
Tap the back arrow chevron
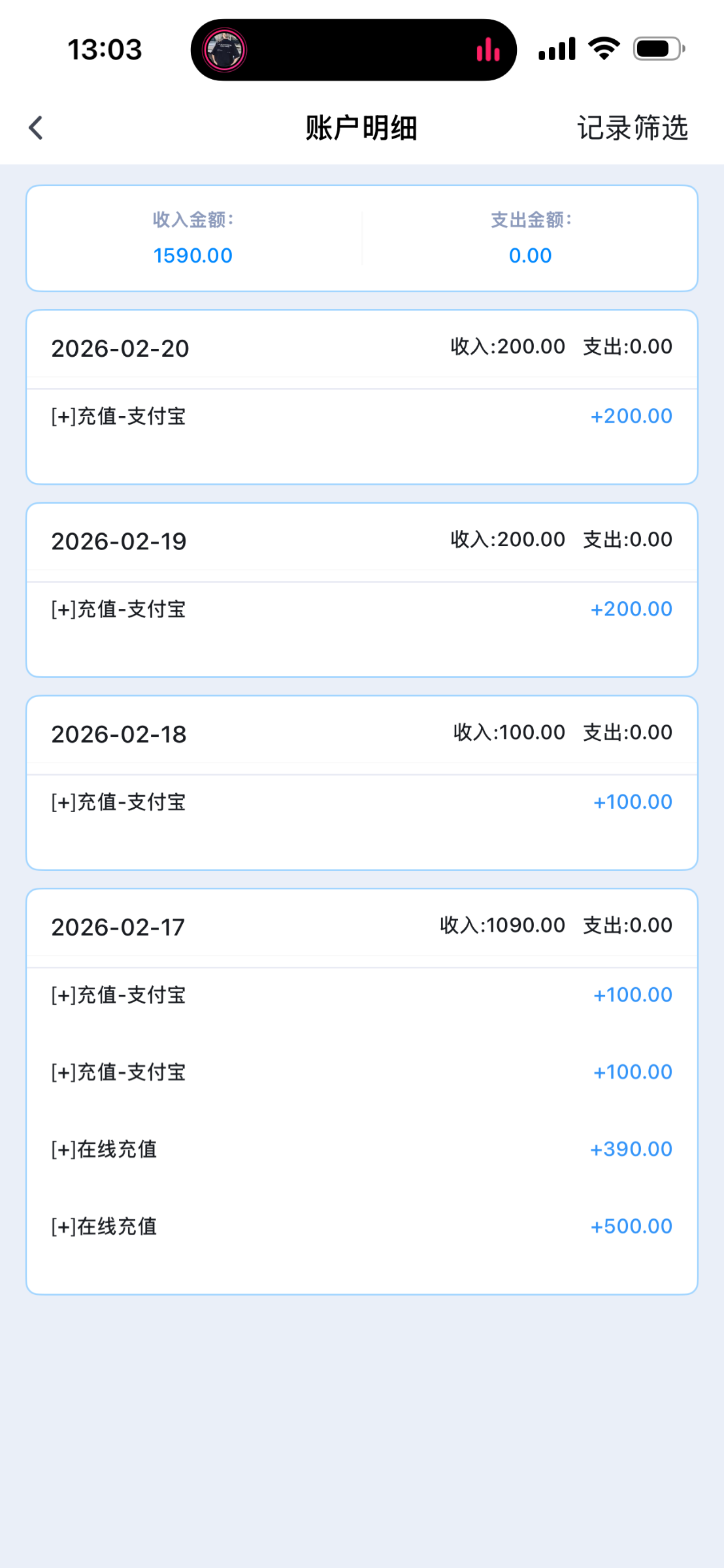click(x=37, y=127)
